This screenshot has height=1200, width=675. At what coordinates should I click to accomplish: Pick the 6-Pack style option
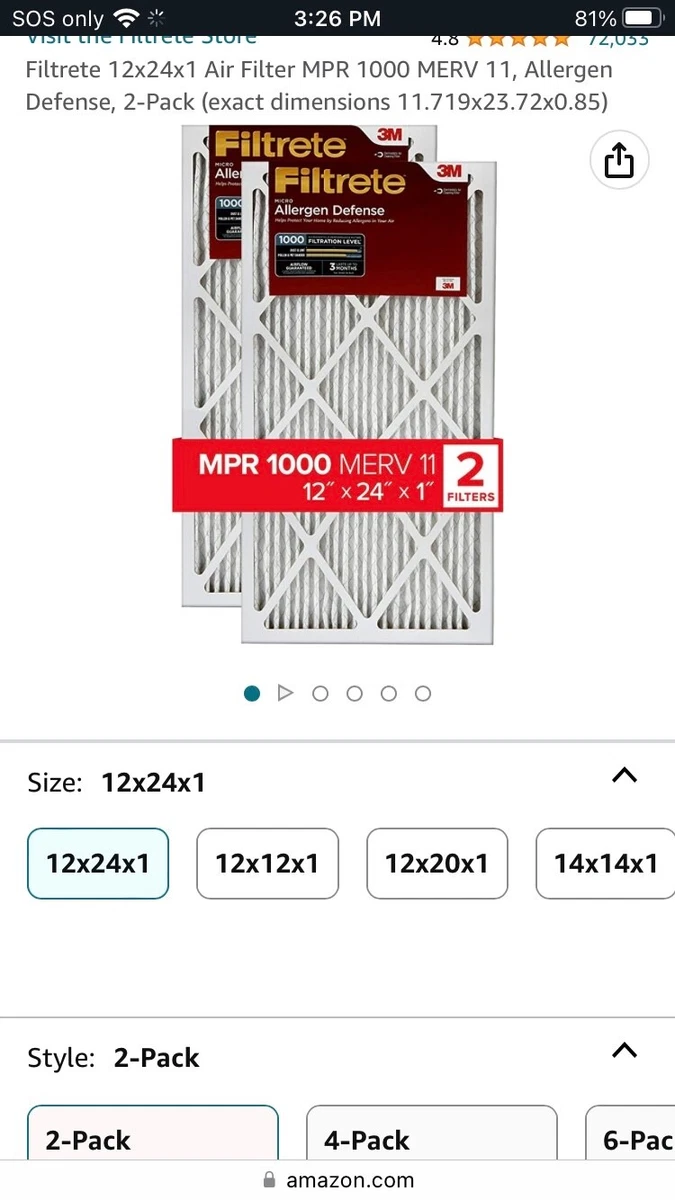pyautogui.click(x=630, y=1133)
